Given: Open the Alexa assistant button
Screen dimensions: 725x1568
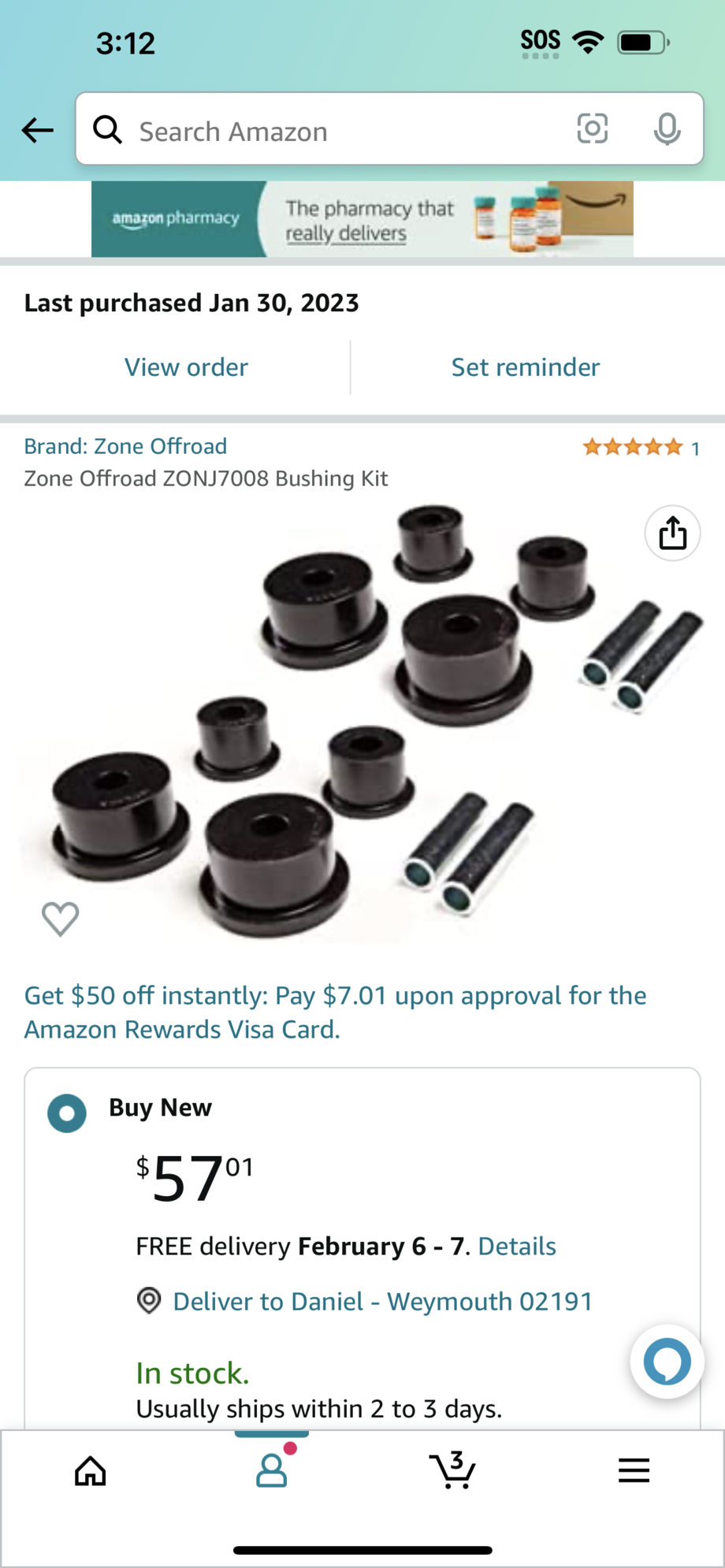Looking at the screenshot, I should coord(667,1362).
